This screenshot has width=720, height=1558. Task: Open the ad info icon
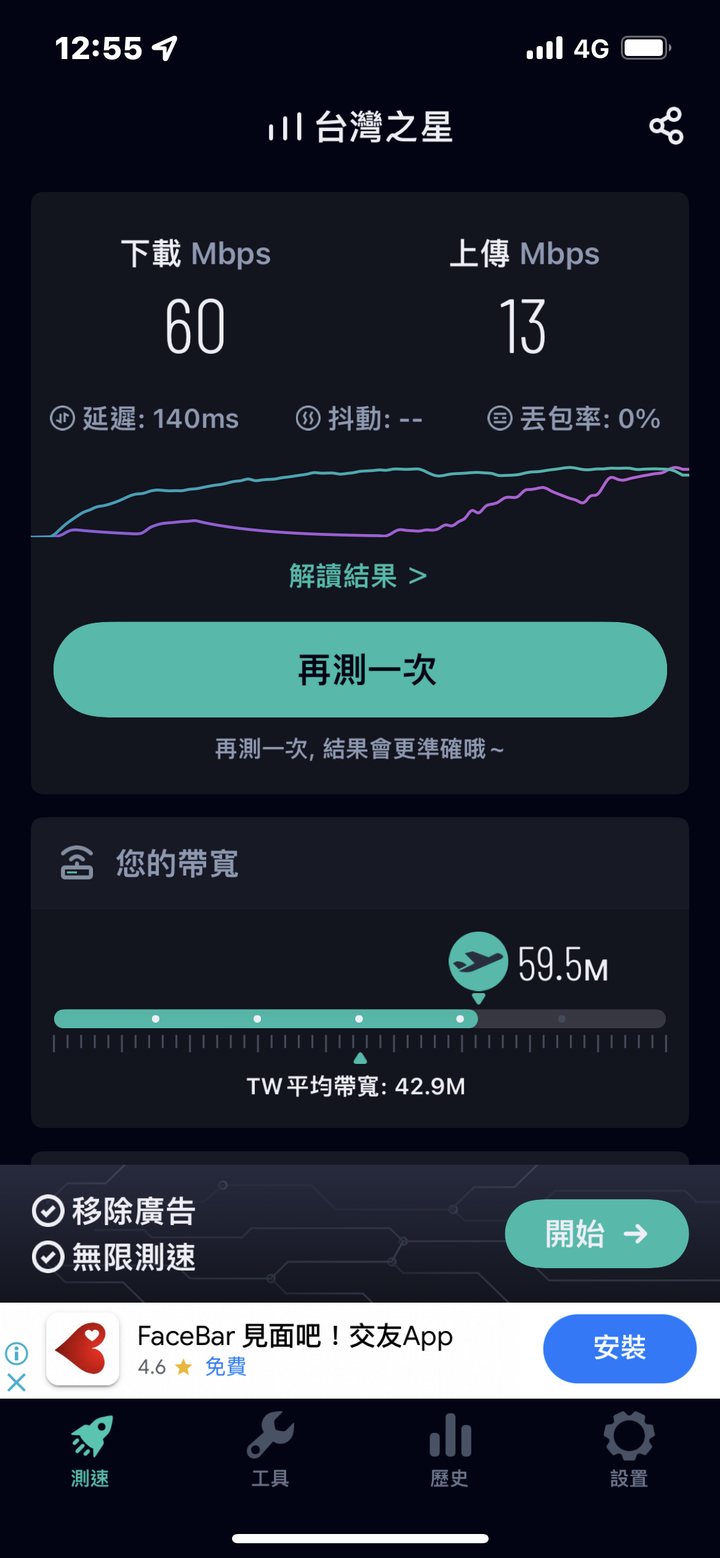coord(17,1353)
